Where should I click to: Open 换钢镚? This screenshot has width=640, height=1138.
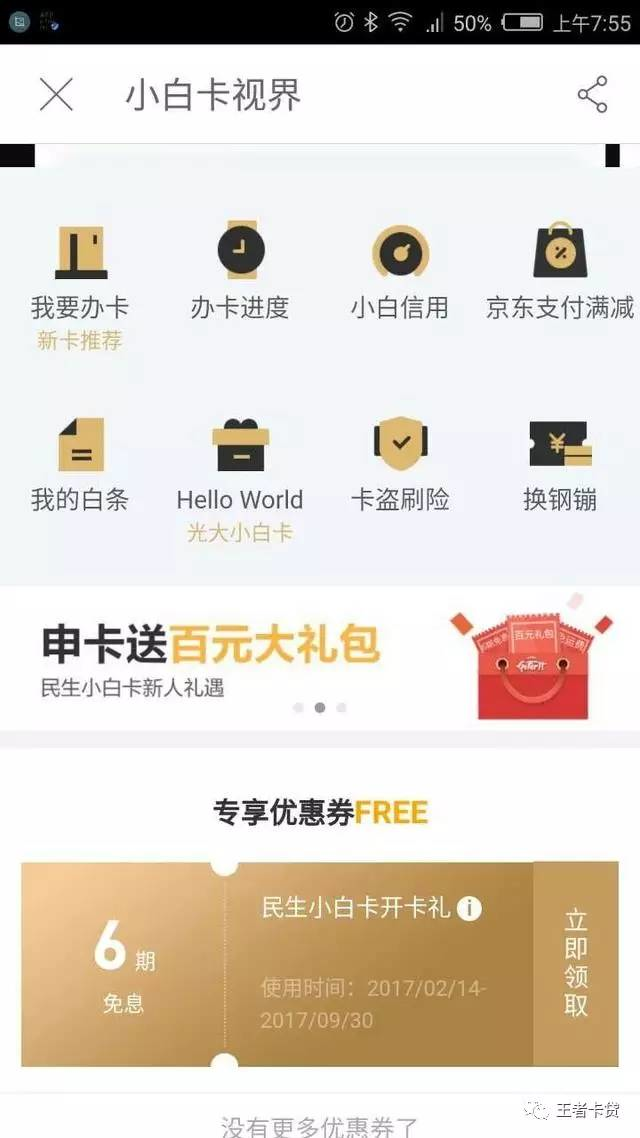click(x=560, y=463)
